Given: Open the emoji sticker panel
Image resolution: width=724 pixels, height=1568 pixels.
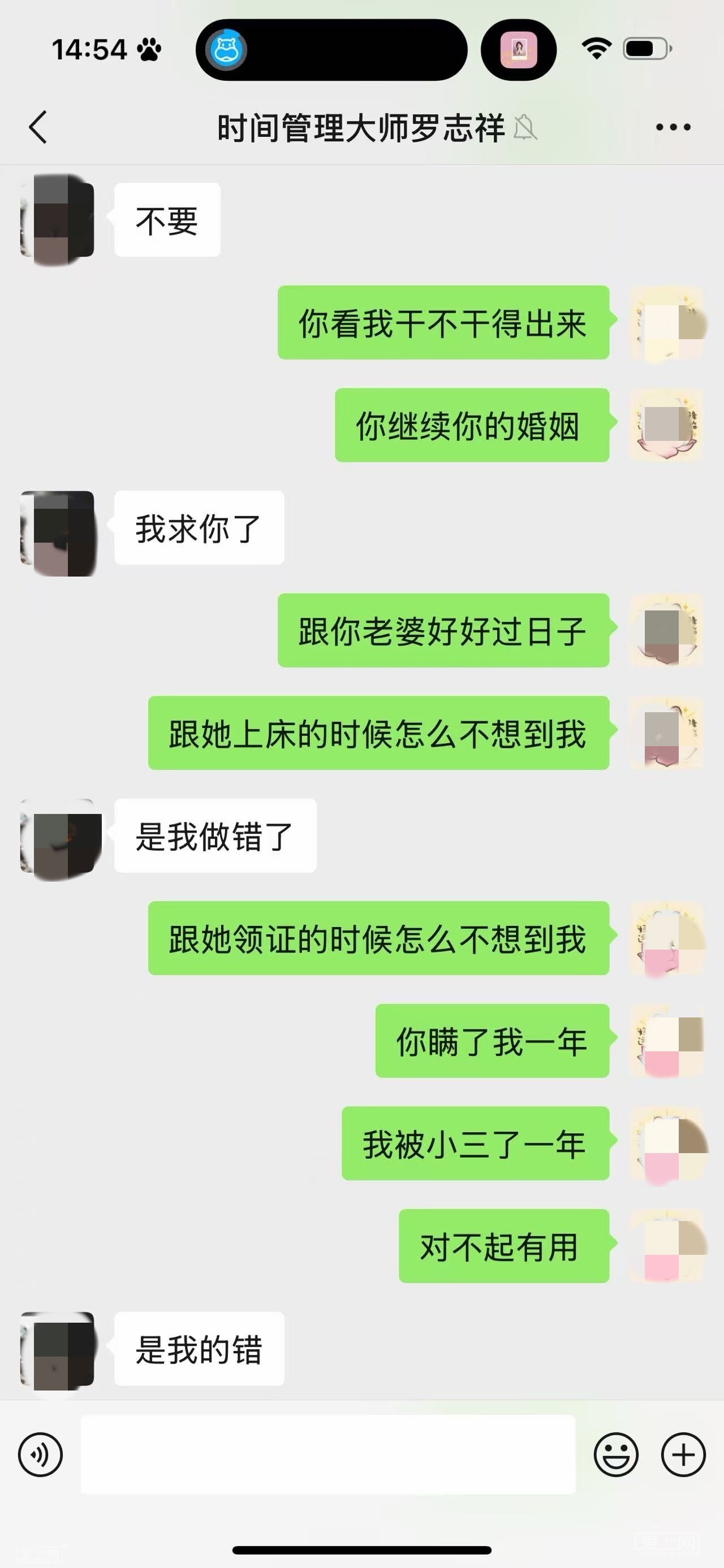Looking at the screenshot, I should click(615, 1455).
